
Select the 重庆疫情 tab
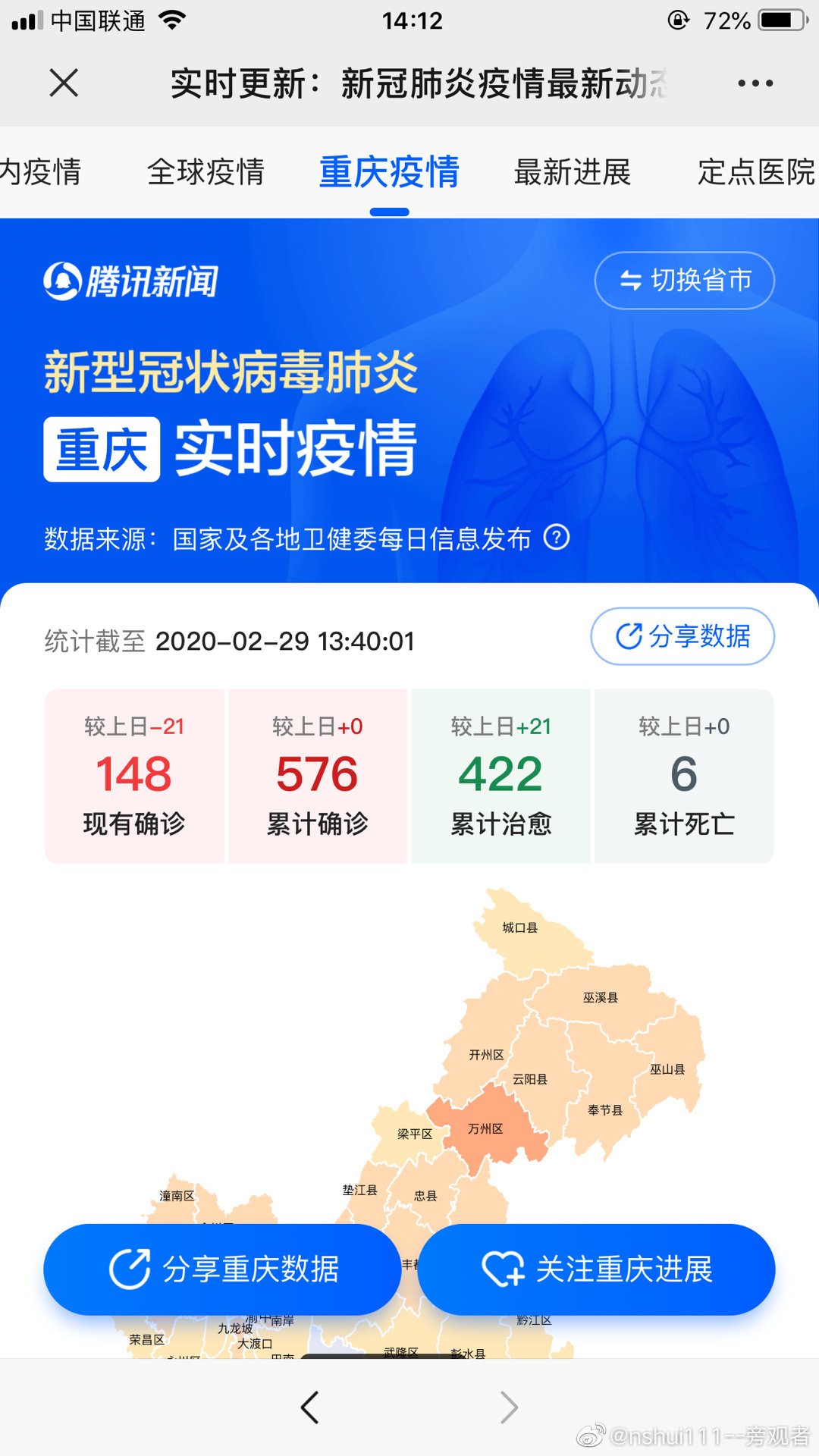pos(389,172)
